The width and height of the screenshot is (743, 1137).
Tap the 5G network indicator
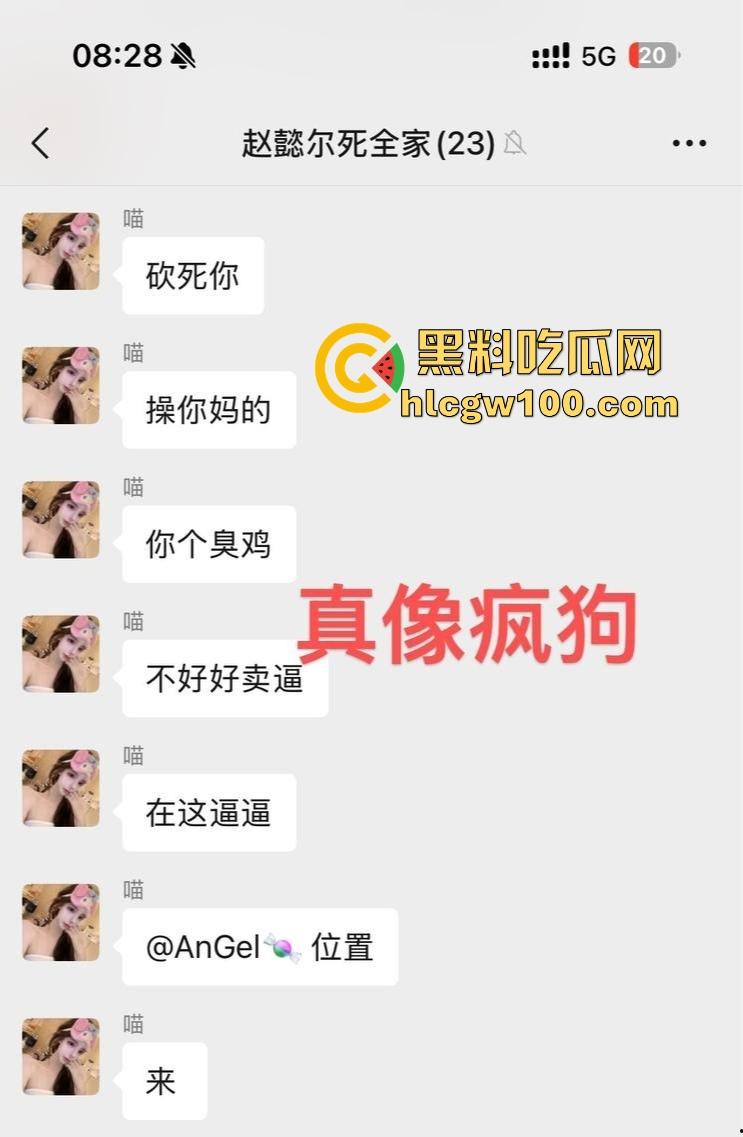598,57
